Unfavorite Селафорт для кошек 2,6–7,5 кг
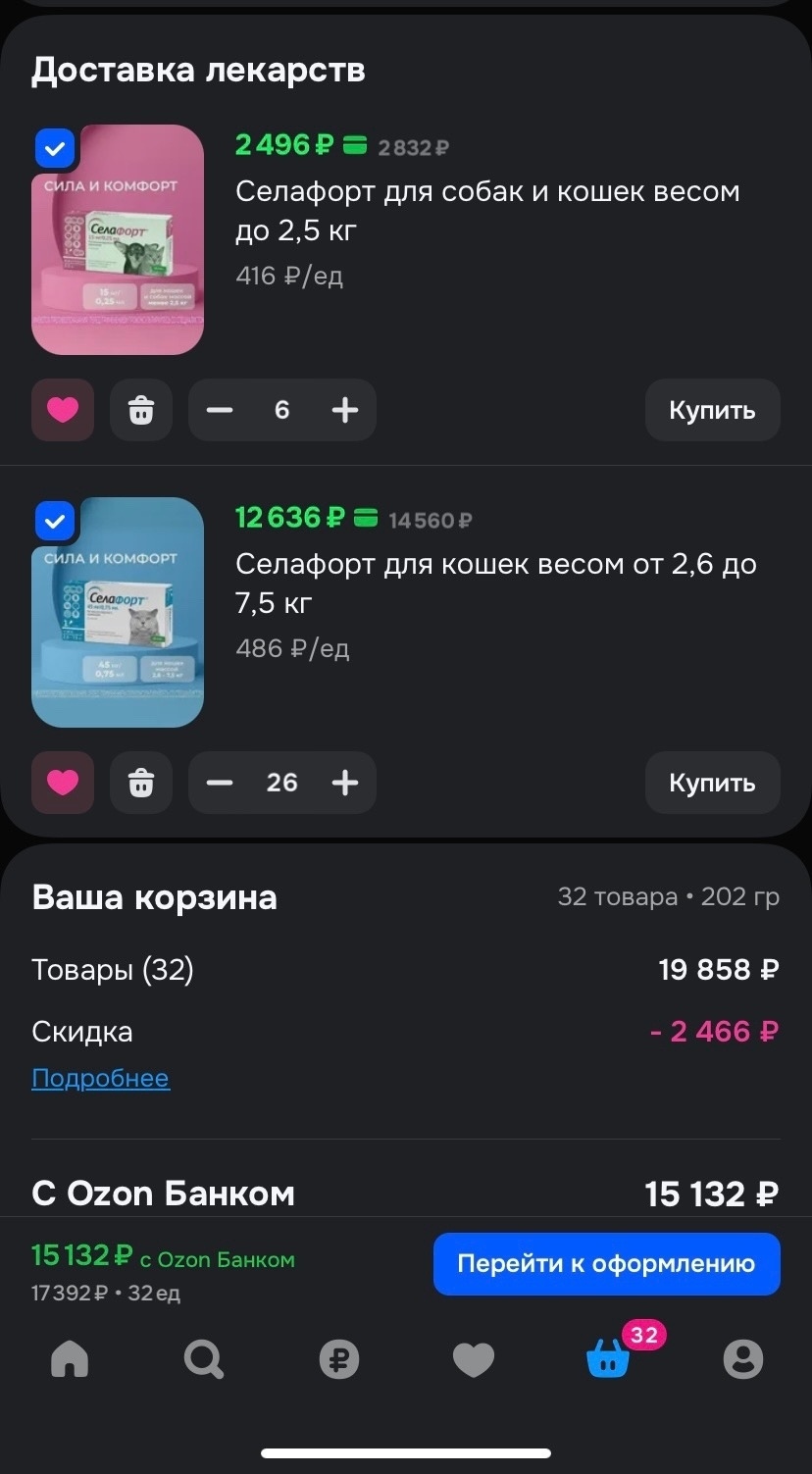812x1474 pixels. (x=63, y=783)
